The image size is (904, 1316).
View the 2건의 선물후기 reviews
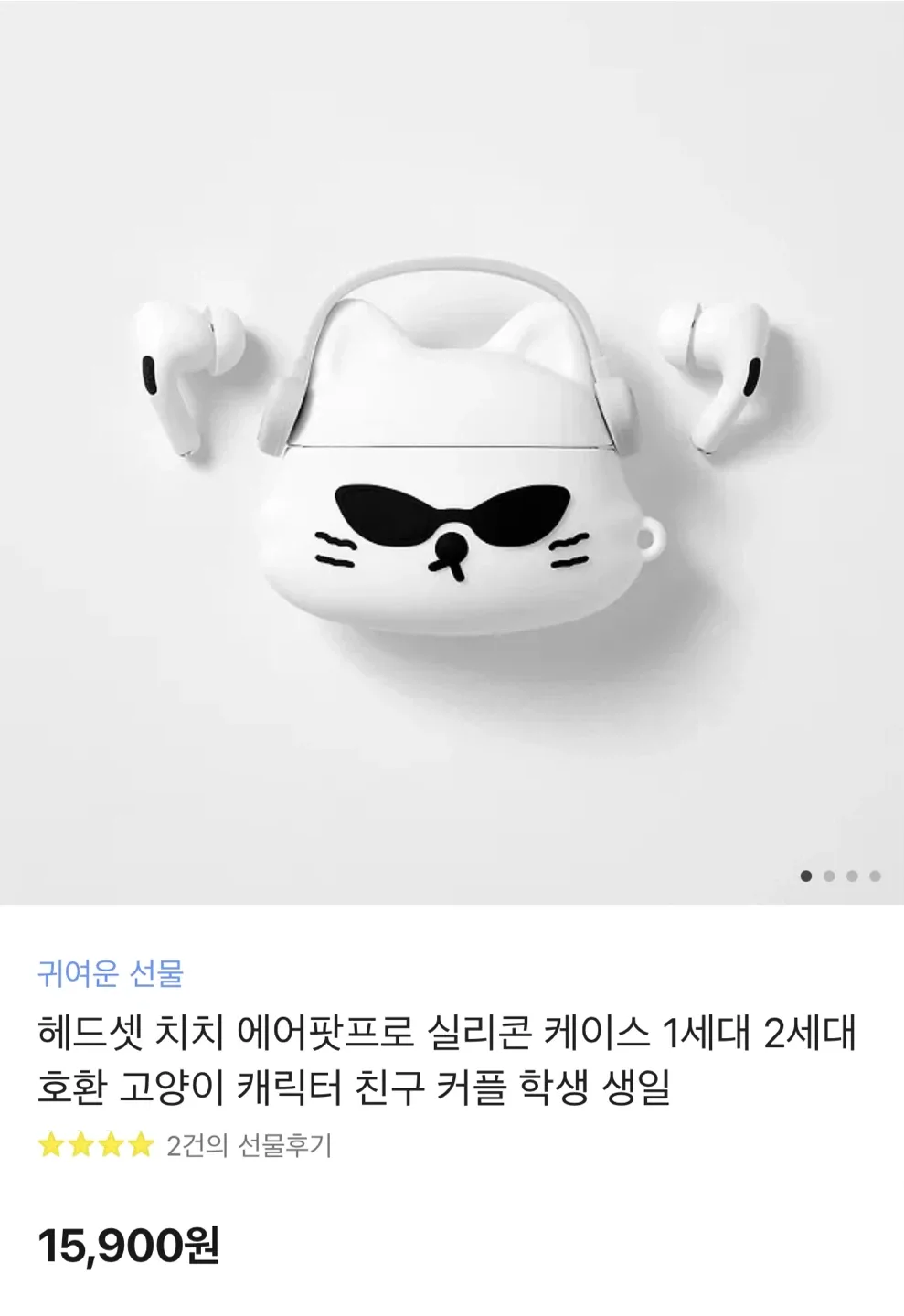click(x=249, y=1145)
